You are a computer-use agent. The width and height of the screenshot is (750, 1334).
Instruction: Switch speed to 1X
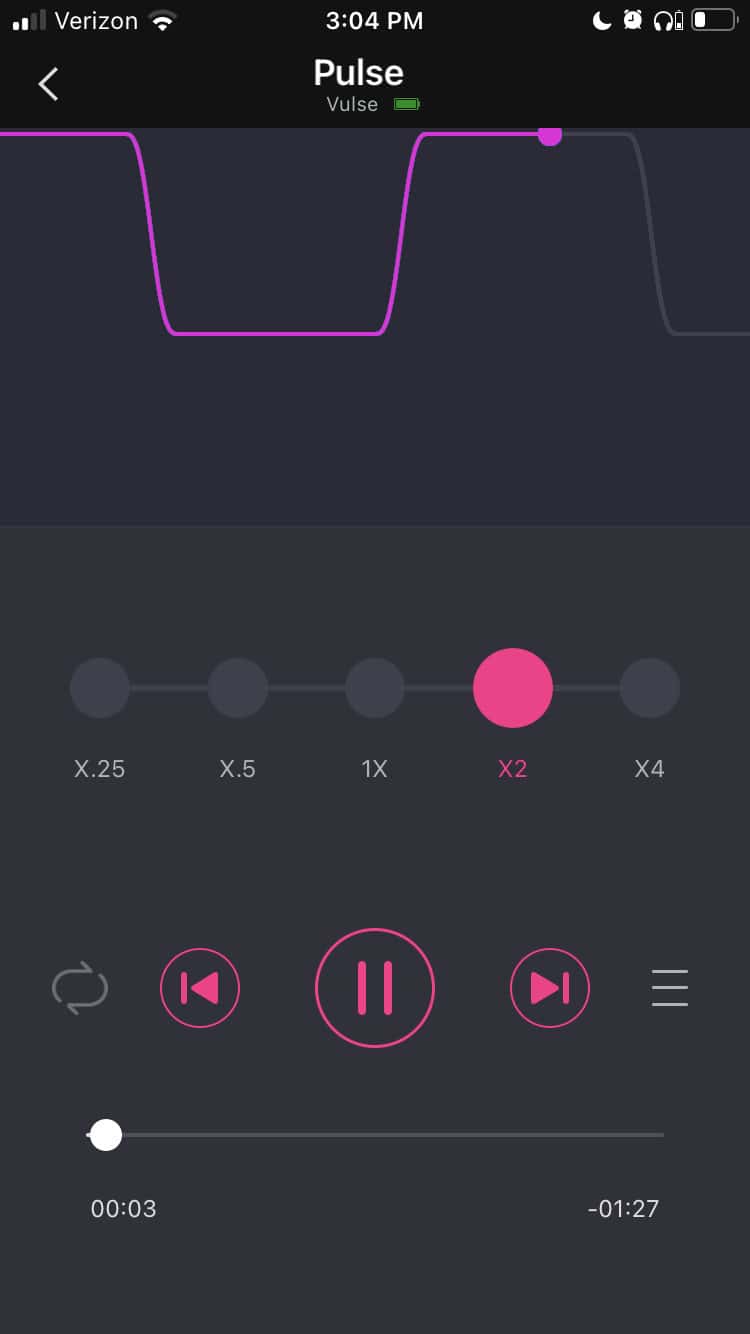pos(375,688)
